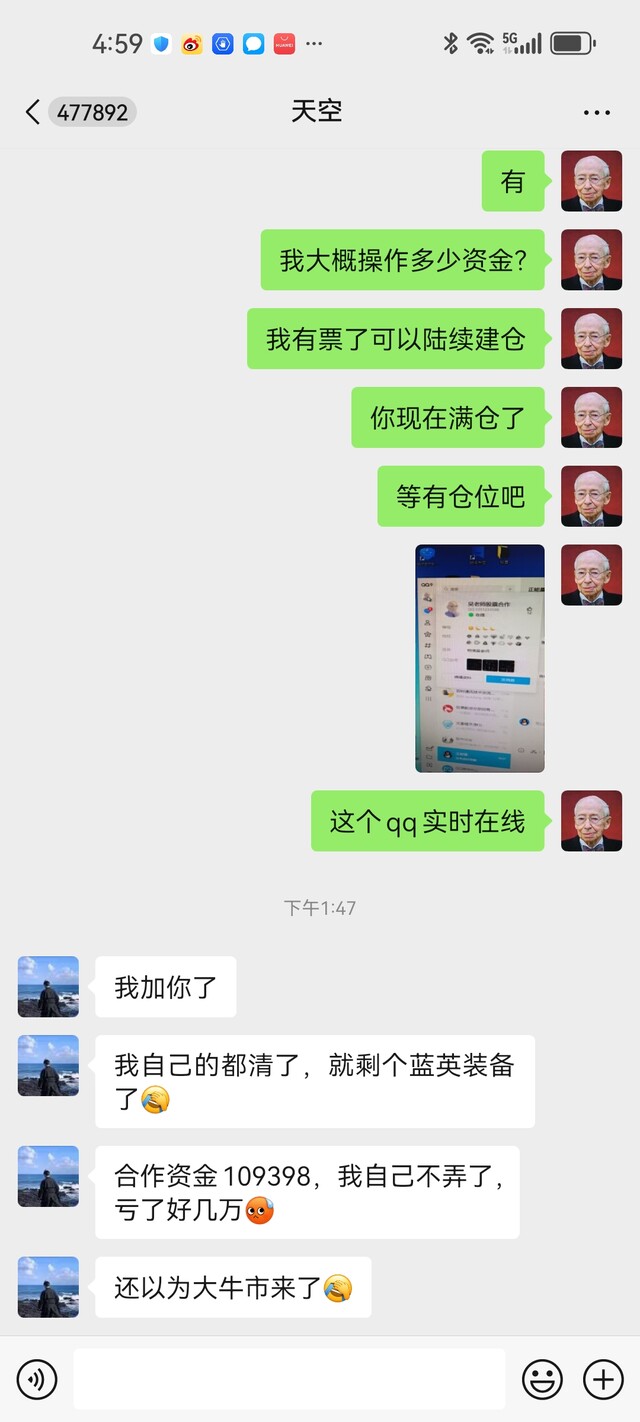Open the chat overflow menu
The height and width of the screenshot is (1422, 640).
596,112
